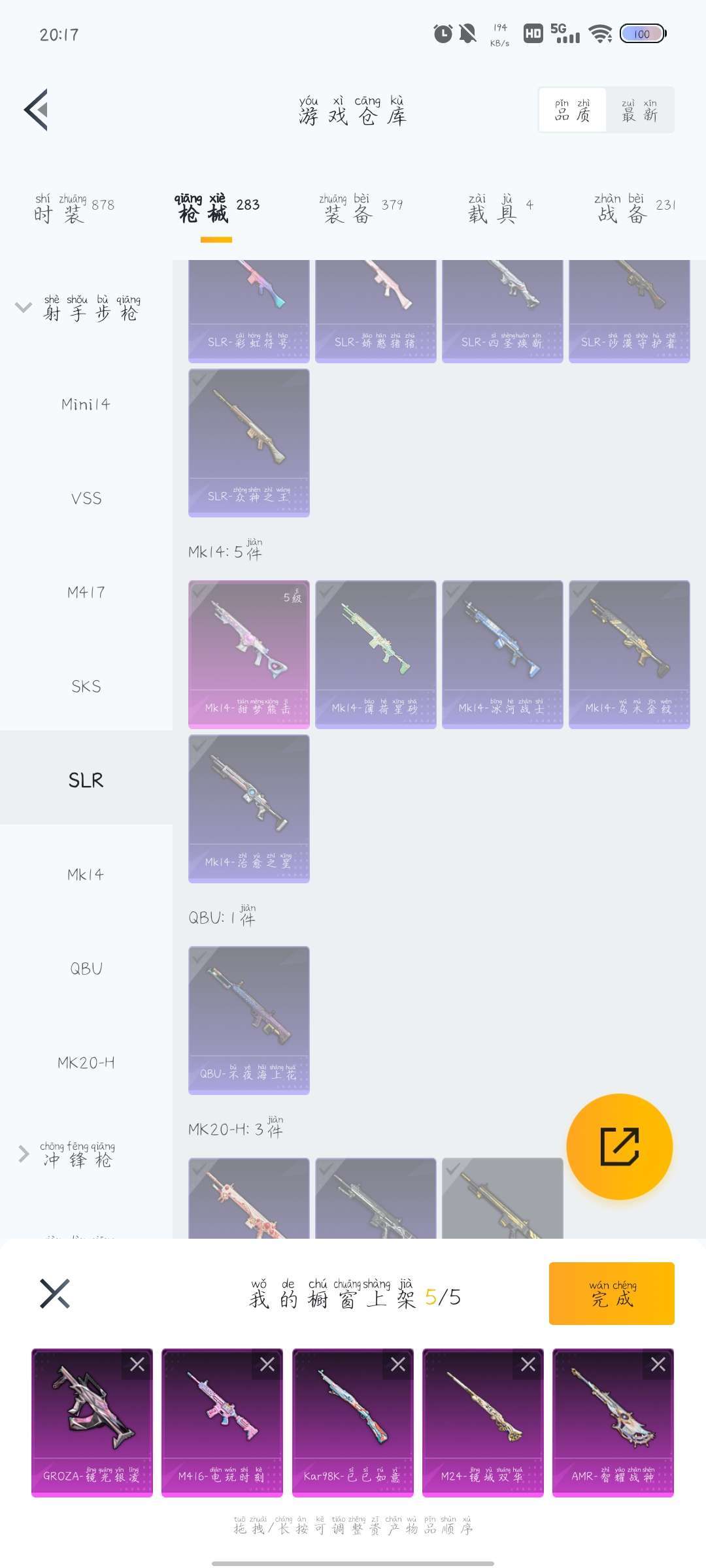
Task: Expand the 冲锋枪 category
Action: 24,1154
